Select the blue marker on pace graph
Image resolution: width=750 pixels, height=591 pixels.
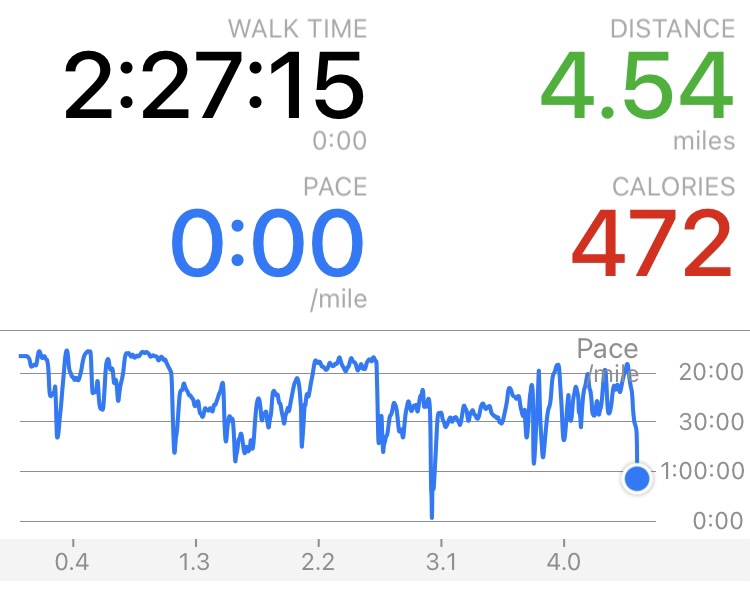click(636, 479)
